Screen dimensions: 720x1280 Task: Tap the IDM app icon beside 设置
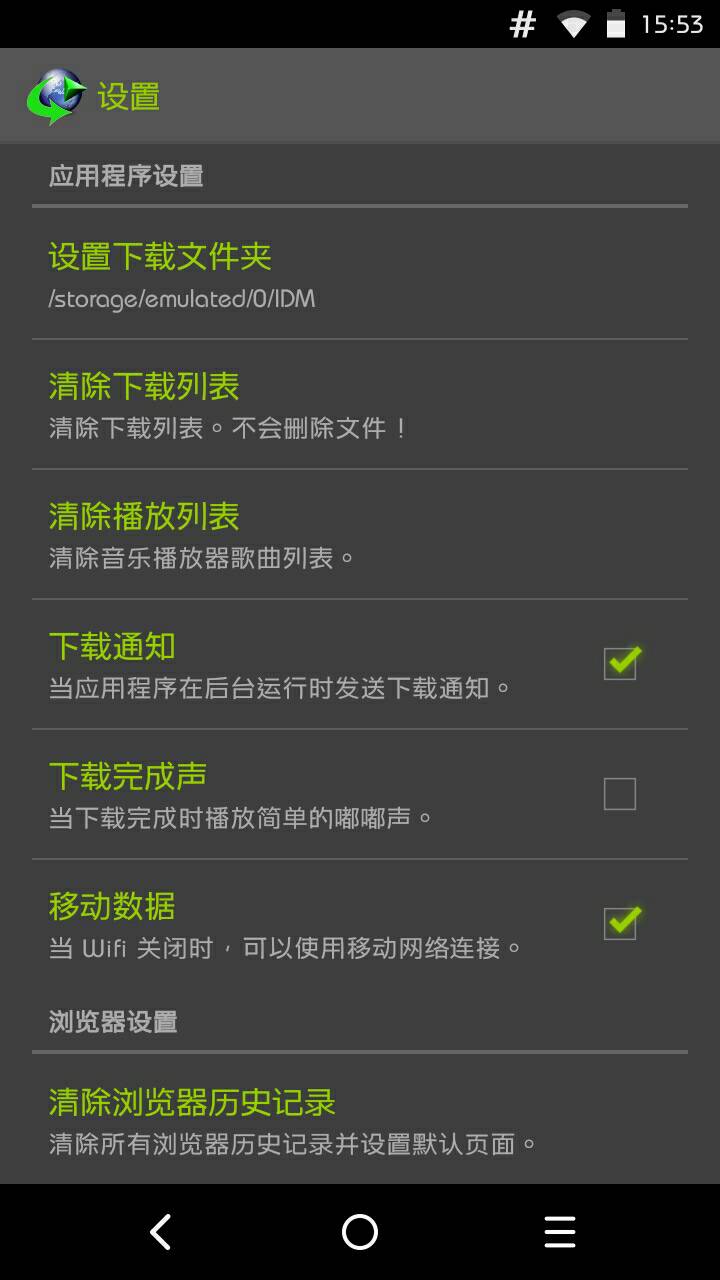pos(56,96)
